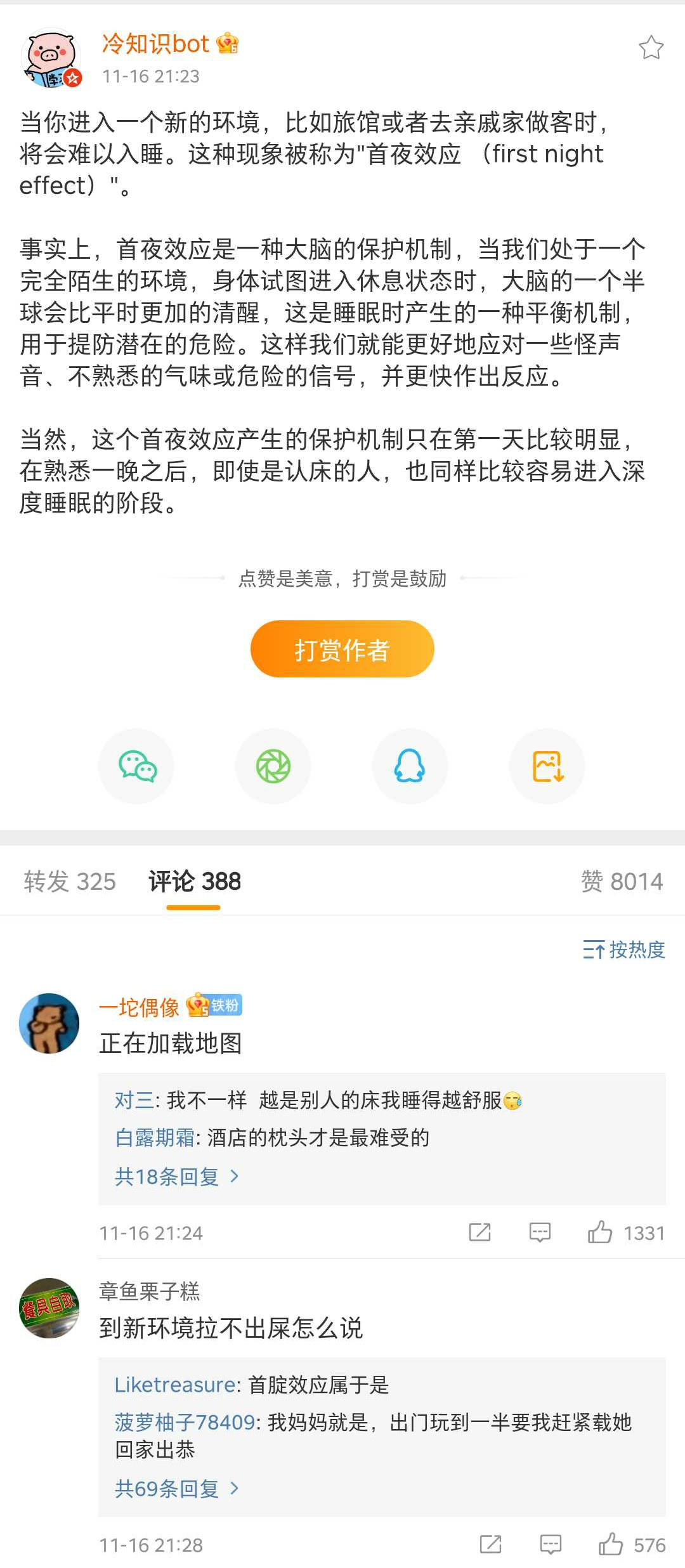This screenshot has height=1568, width=685.
Task: Open Liketreasure's profile link
Action: point(175,1385)
